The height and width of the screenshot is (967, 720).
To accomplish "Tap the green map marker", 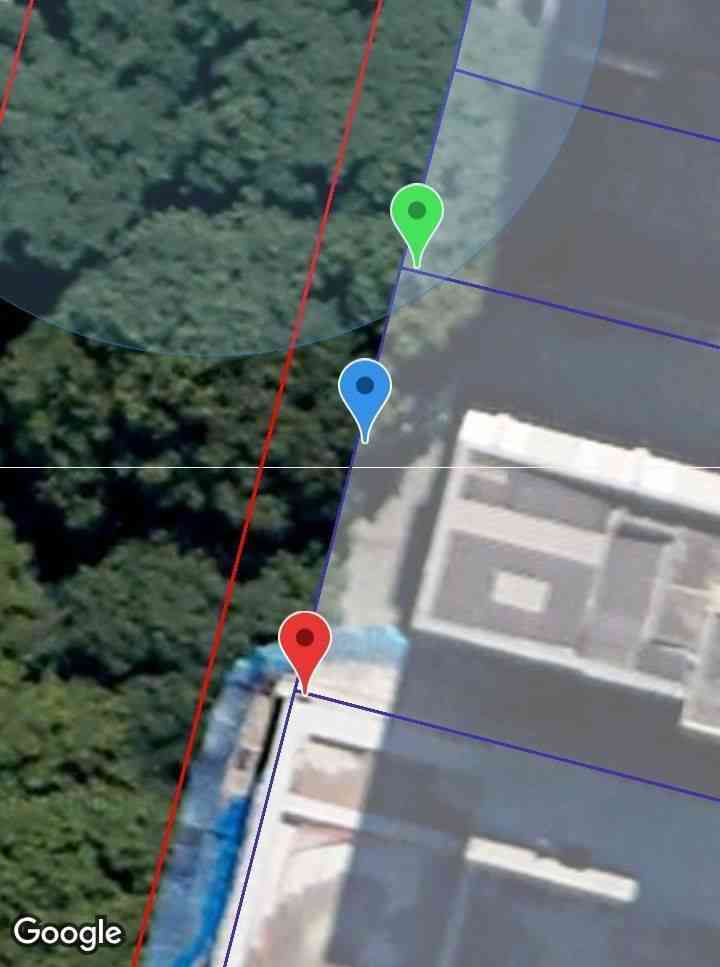I will click(416, 215).
